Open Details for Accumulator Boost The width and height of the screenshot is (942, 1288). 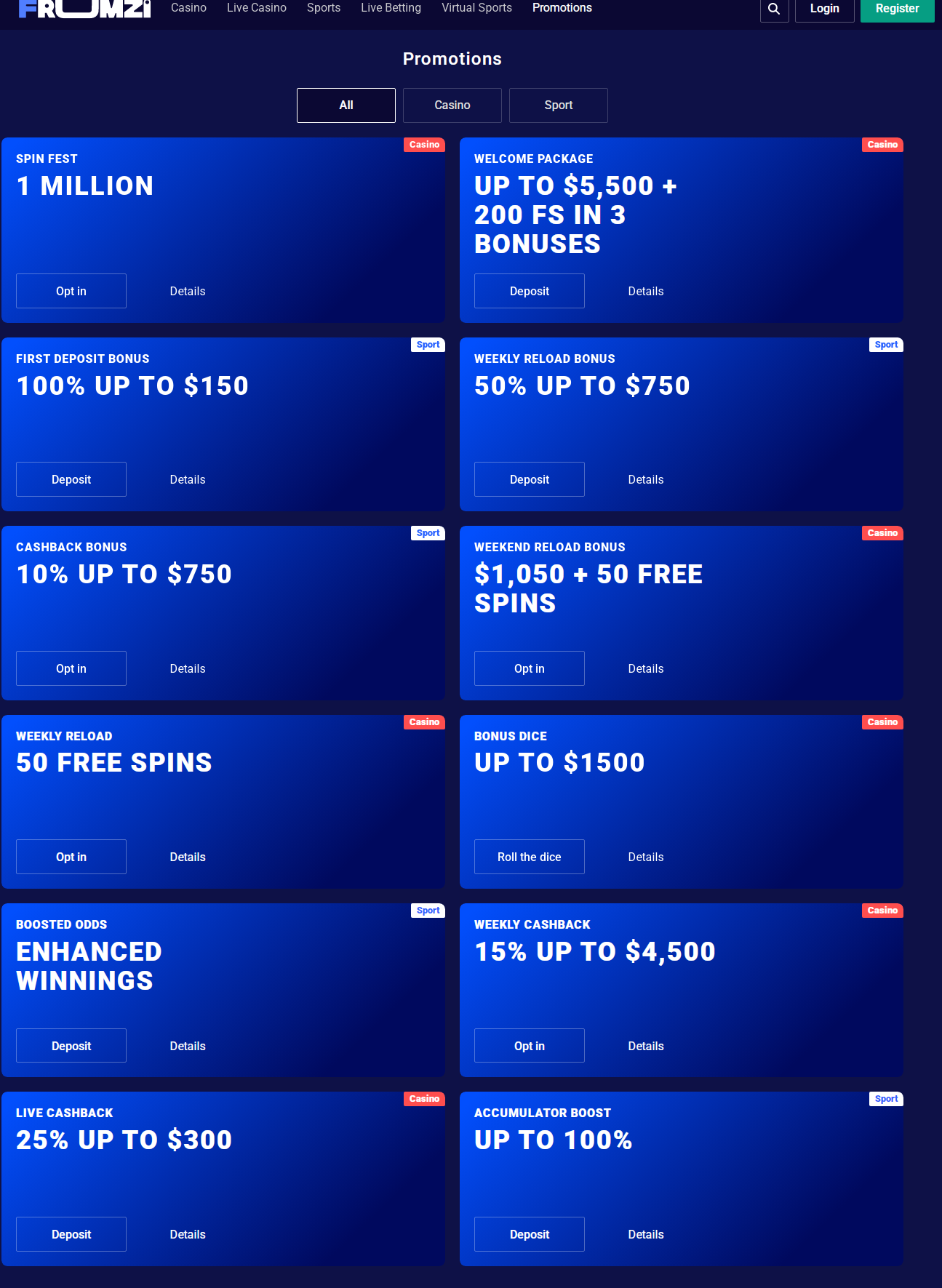pyautogui.click(x=645, y=1234)
